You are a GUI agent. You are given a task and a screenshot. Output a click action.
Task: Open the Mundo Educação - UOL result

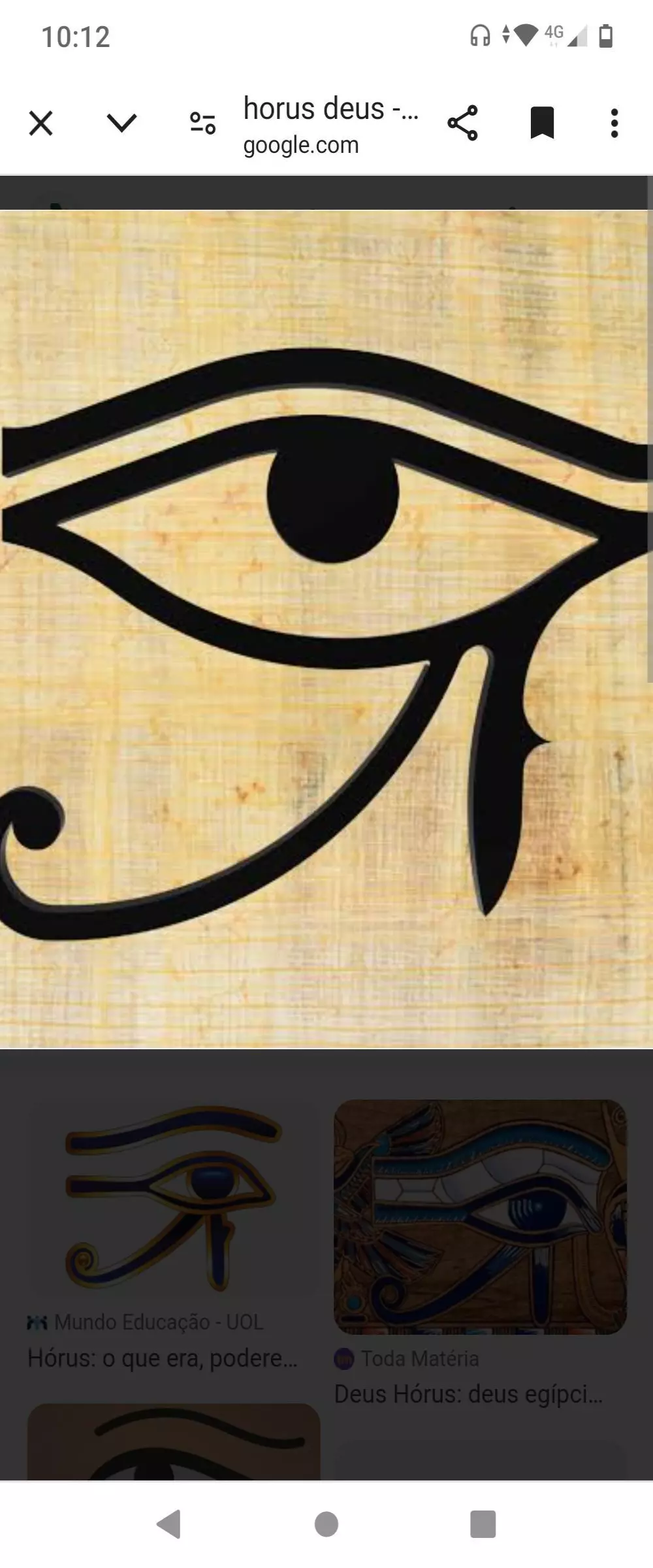[173, 1228]
